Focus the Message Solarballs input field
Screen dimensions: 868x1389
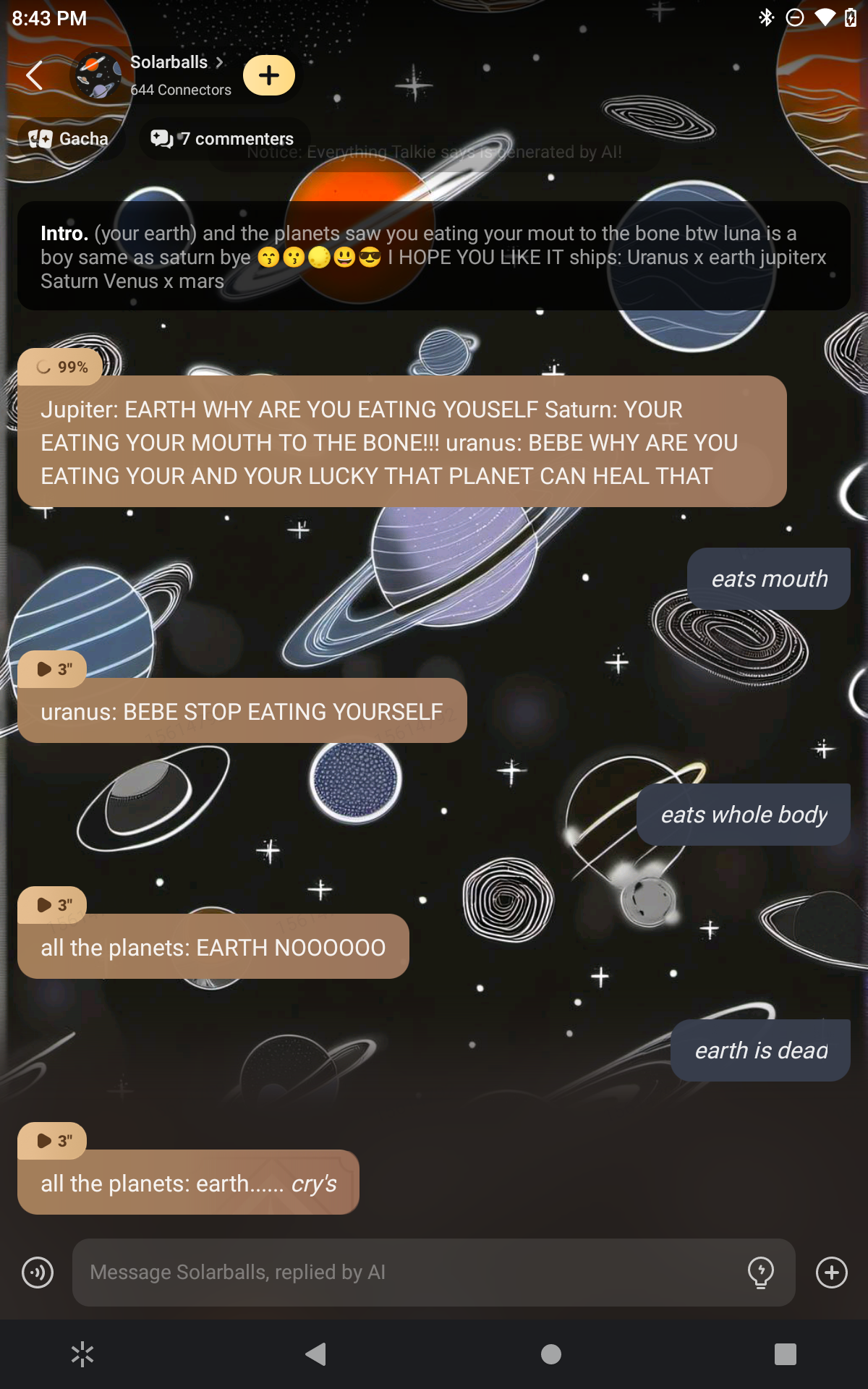click(x=405, y=1273)
